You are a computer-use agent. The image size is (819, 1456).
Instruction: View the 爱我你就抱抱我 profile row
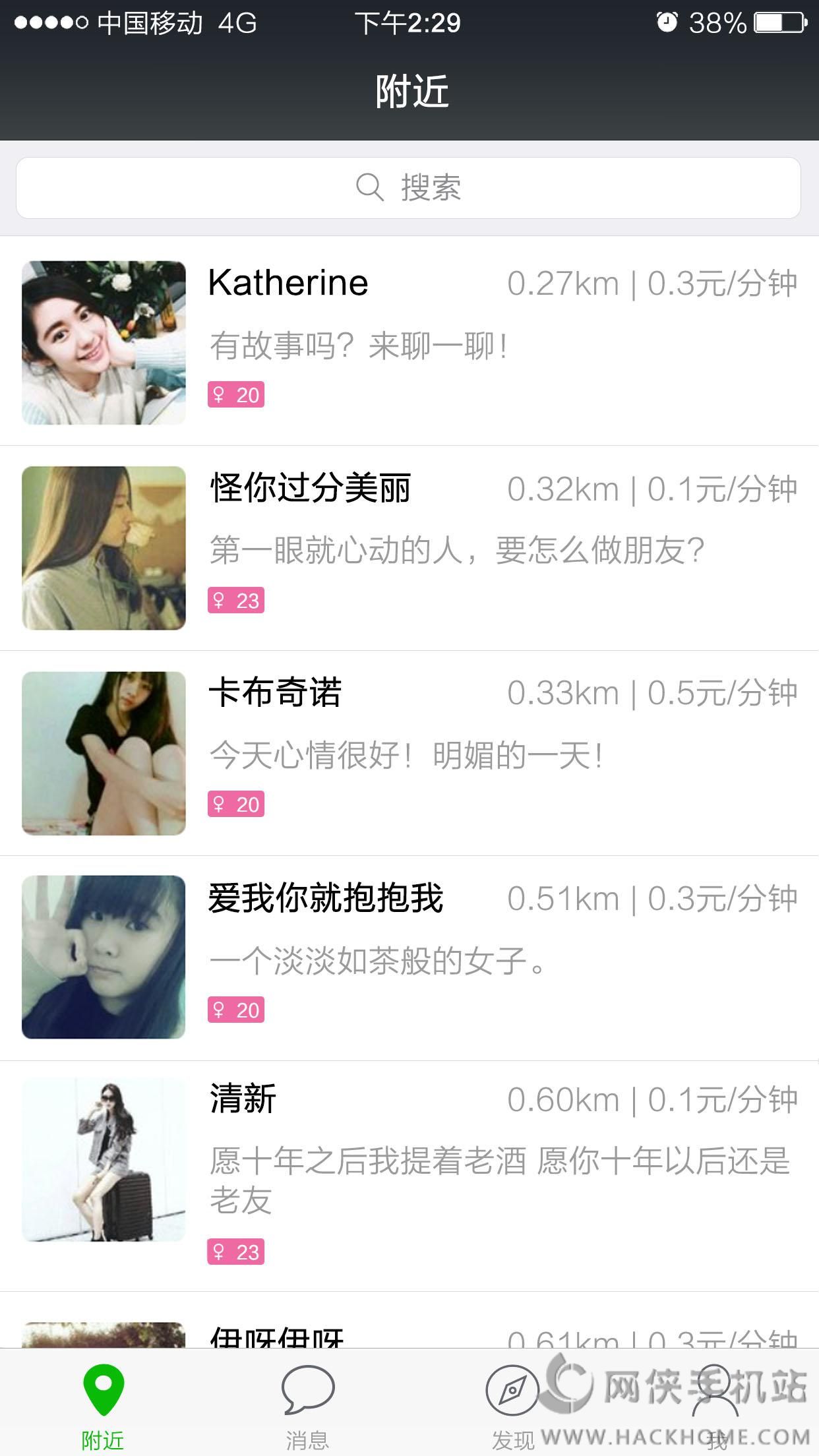click(x=409, y=957)
